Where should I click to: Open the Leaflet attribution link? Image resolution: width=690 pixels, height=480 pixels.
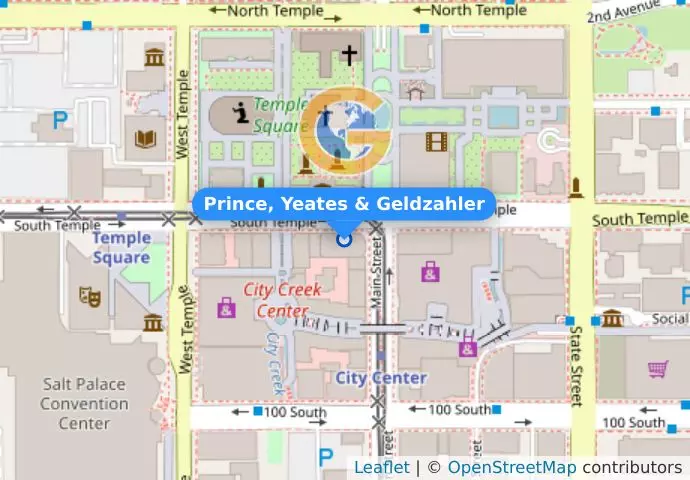(x=381, y=468)
